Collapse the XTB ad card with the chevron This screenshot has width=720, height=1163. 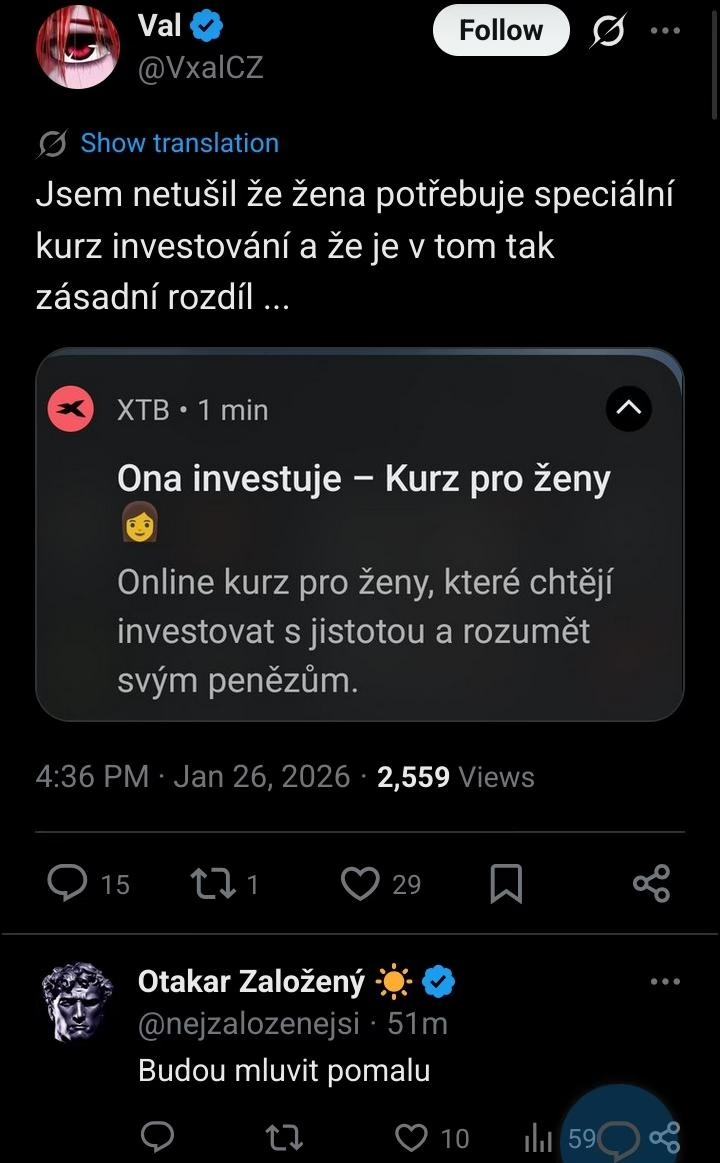point(628,408)
